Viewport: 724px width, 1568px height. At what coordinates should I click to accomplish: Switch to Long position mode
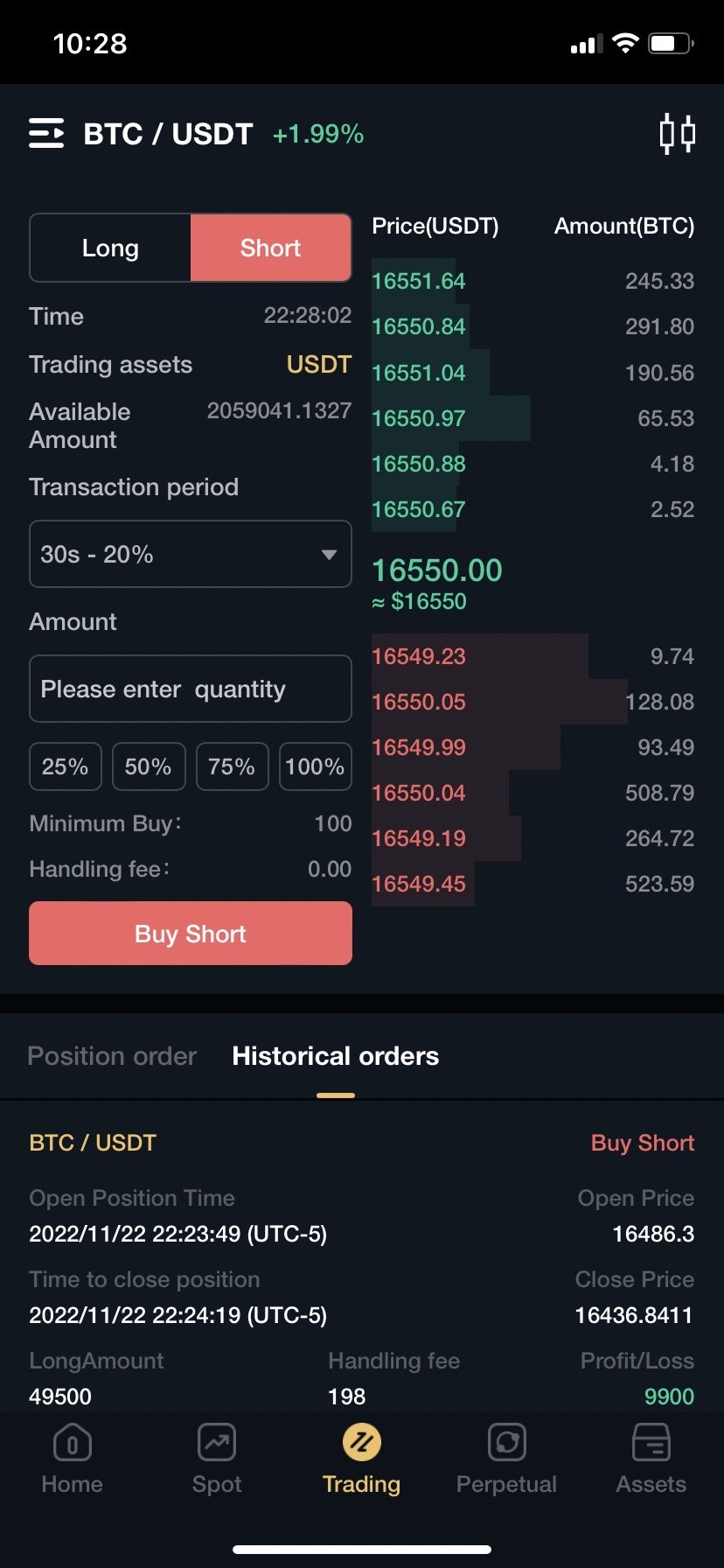[110, 248]
